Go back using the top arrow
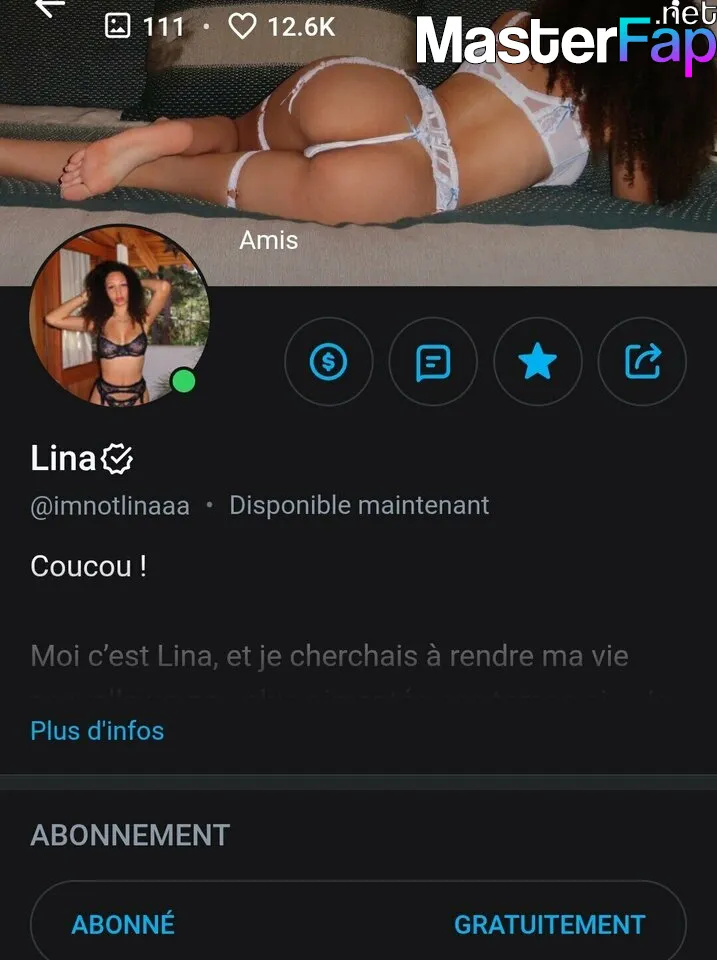The image size is (717, 960). click(x=49, y=8)
